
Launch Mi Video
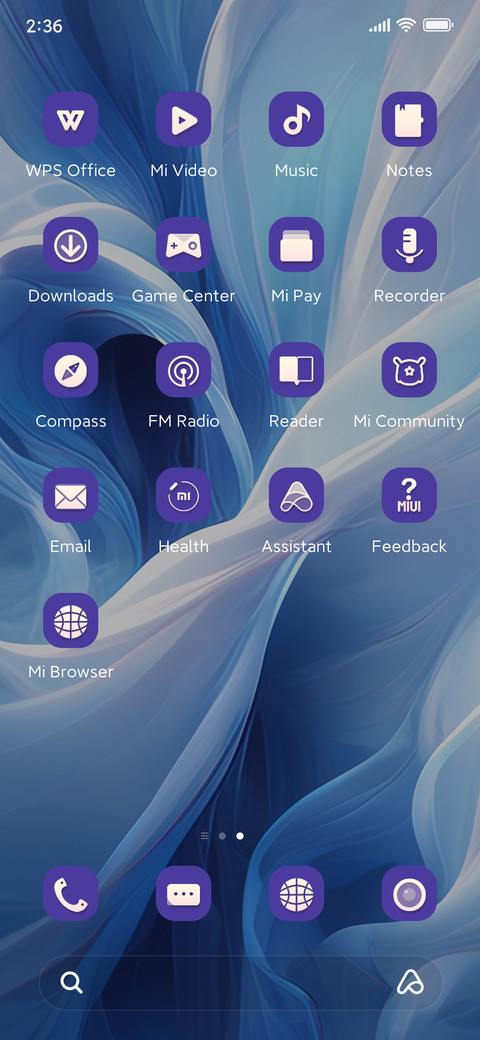pos(184,119)
